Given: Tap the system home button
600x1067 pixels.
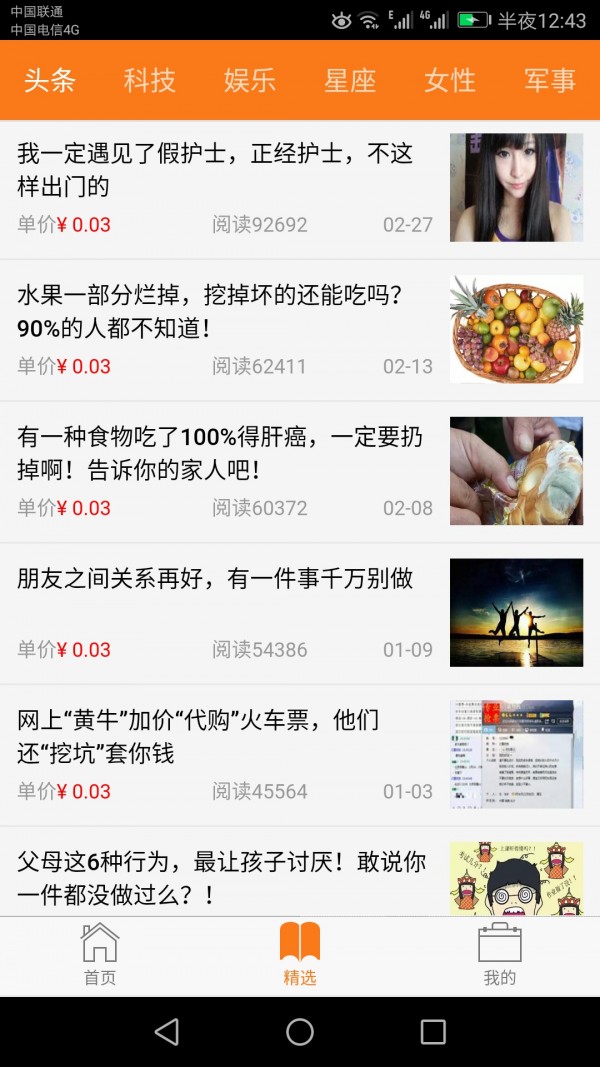Looking at the screenshot, I should pos(300,1032).
